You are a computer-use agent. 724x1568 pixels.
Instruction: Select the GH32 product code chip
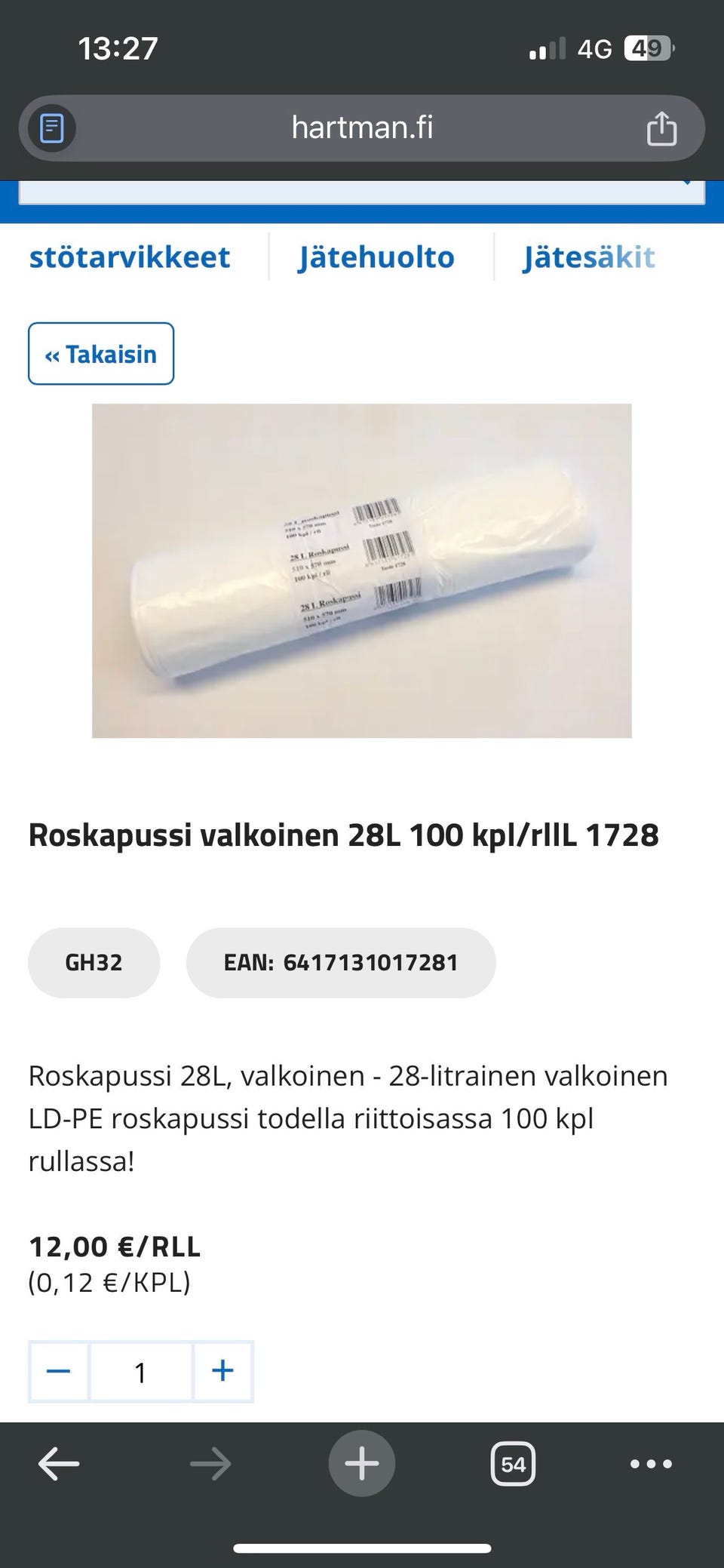94,962
